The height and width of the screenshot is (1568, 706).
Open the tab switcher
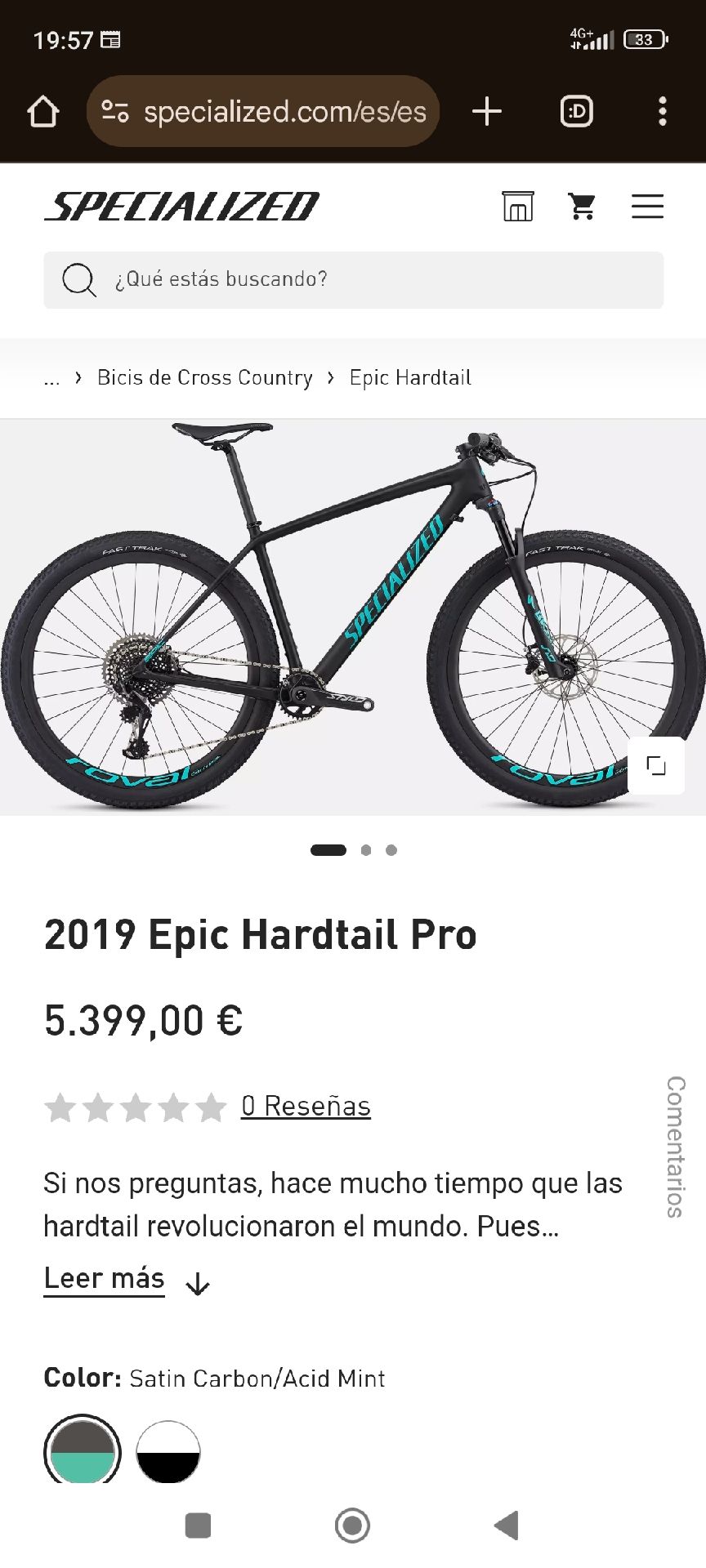577,112
